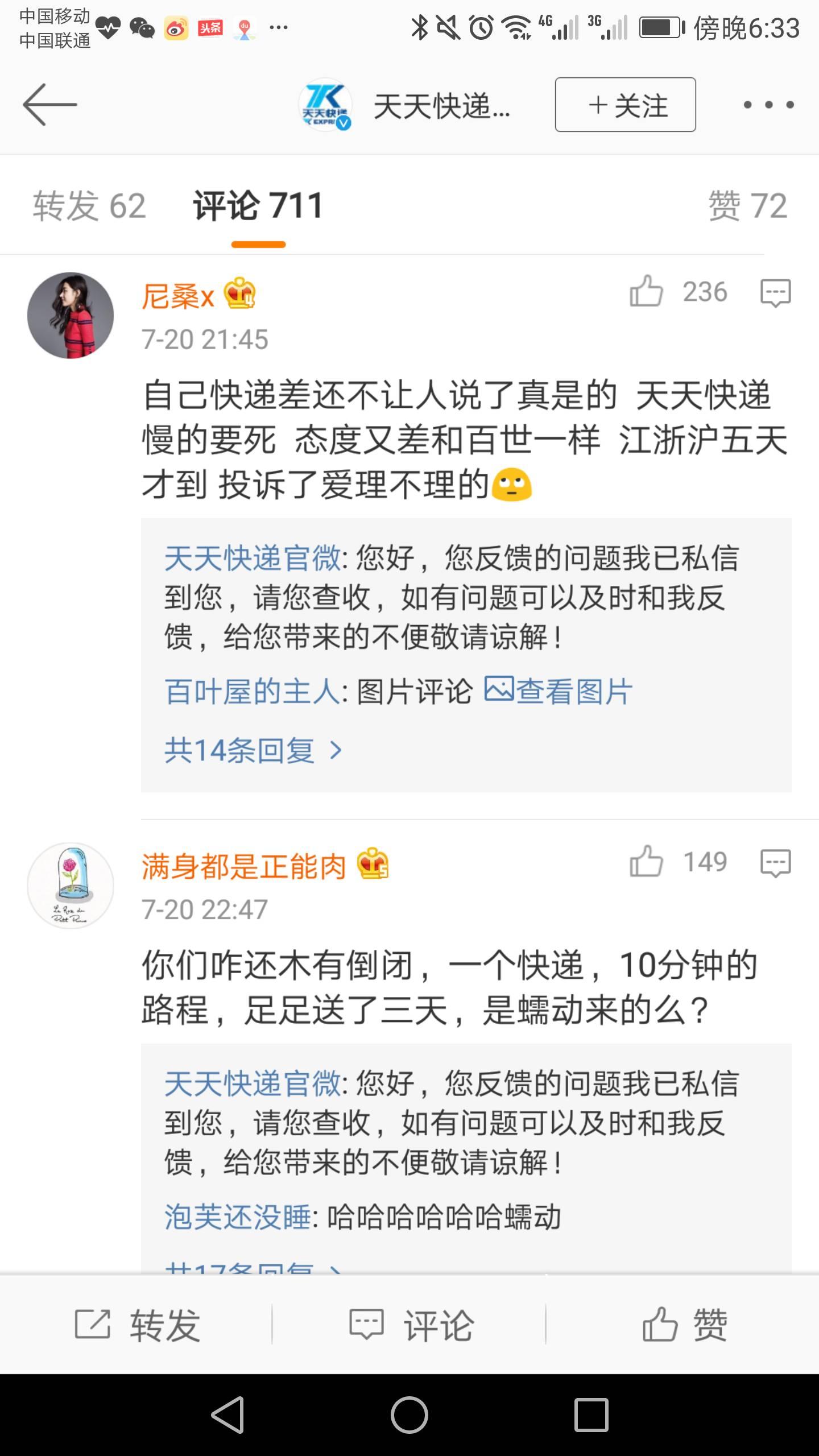The image size is (819, 1456).
Task: Open 满身都是正能肉's username link
Action: [243, 867]
